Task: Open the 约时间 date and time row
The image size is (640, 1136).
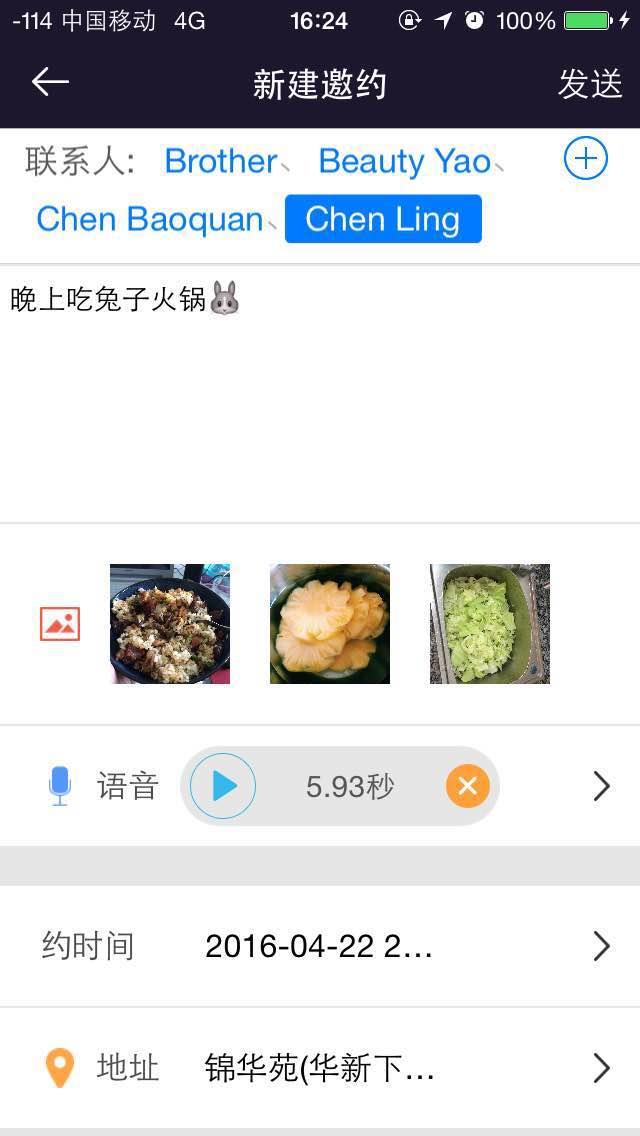Action: point(320,946)
